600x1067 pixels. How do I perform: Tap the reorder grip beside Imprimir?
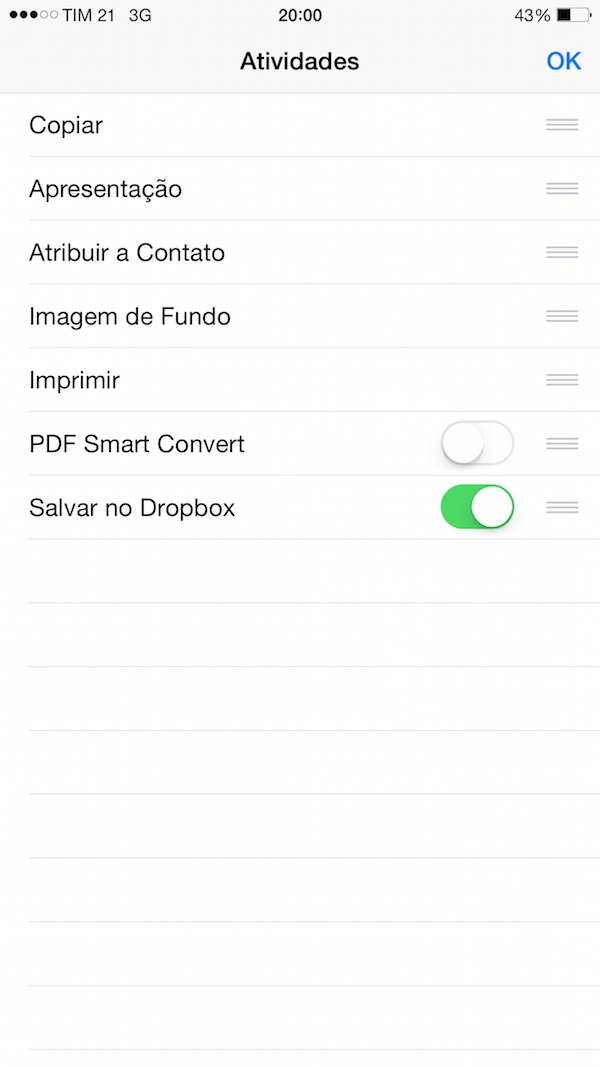coord(562,380)
